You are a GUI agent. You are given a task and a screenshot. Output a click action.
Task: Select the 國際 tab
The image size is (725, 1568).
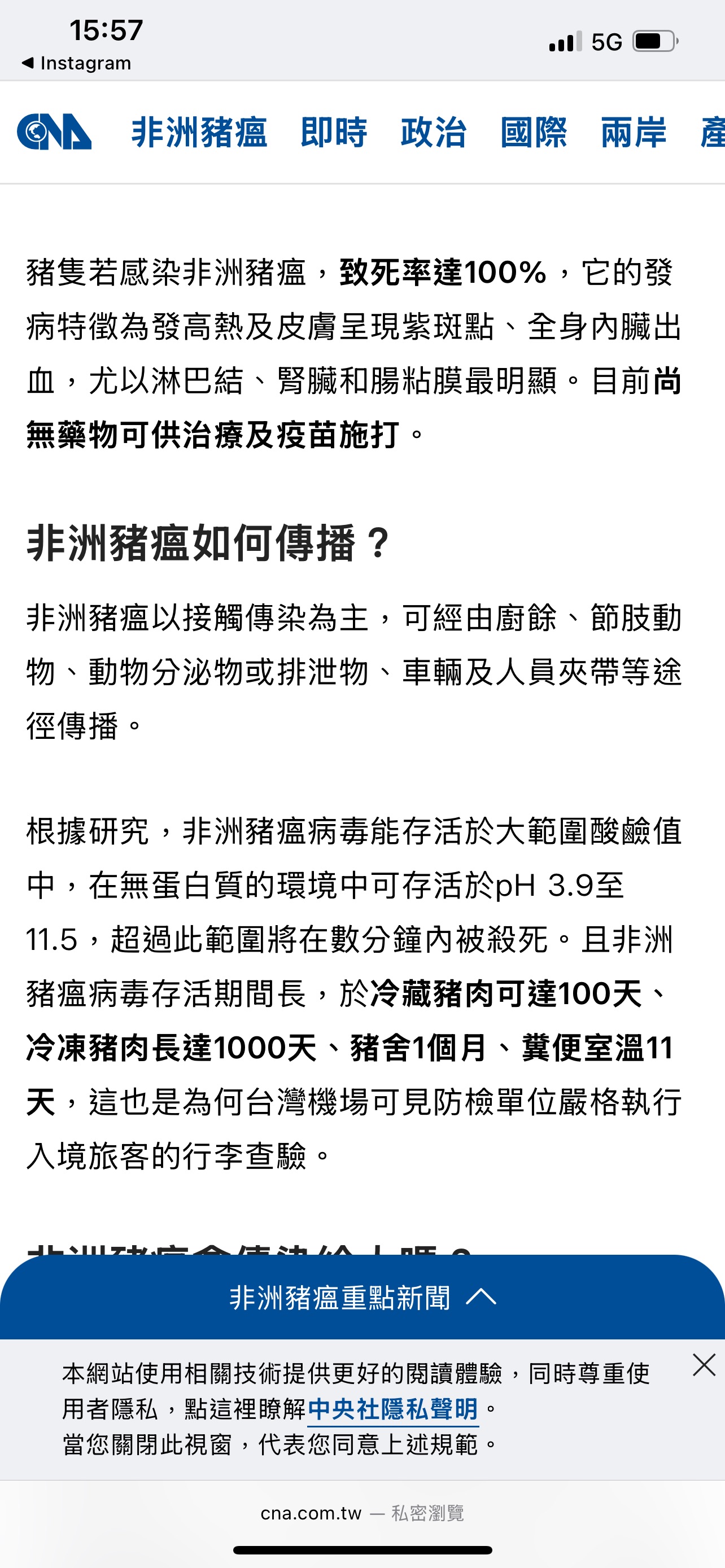click(534, 132)
